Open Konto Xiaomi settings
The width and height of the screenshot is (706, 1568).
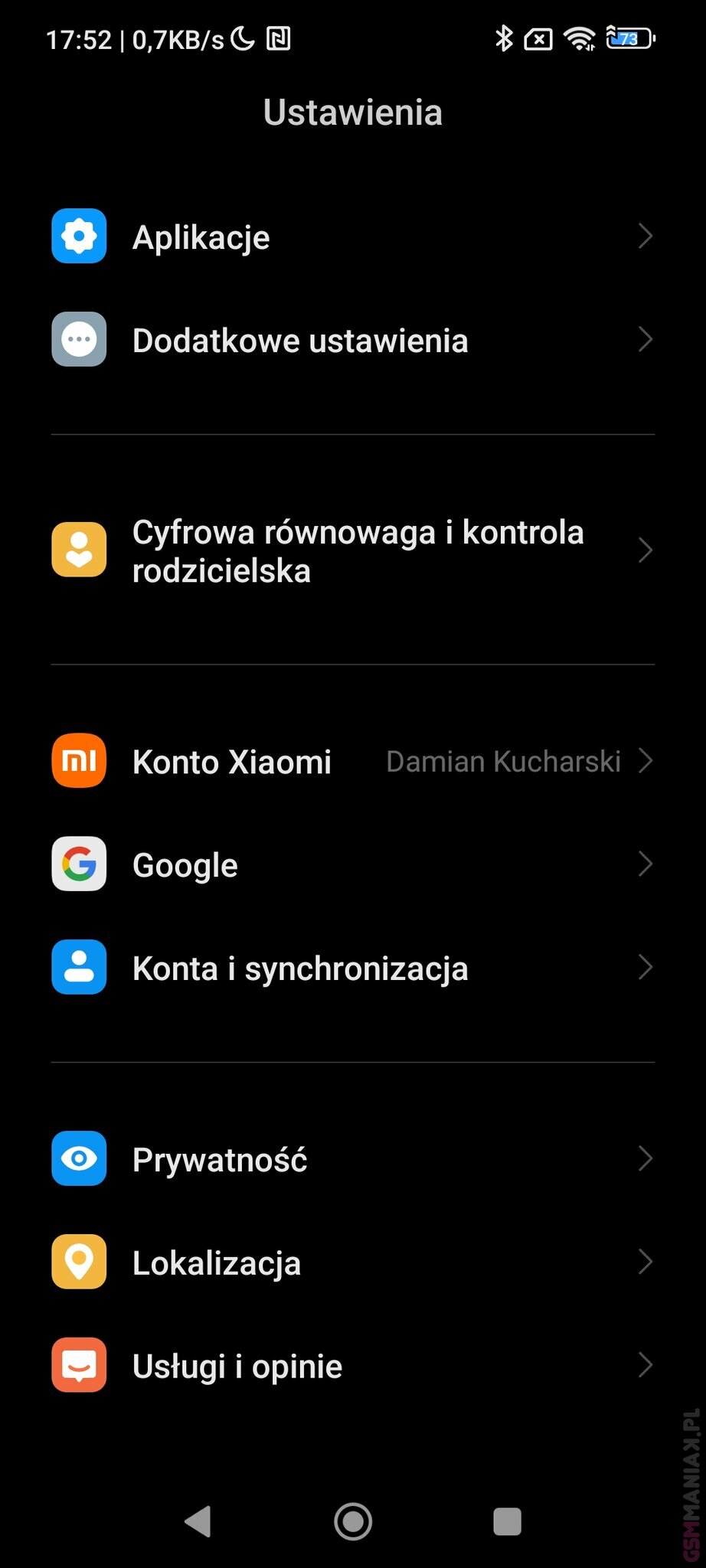(352, 761)
